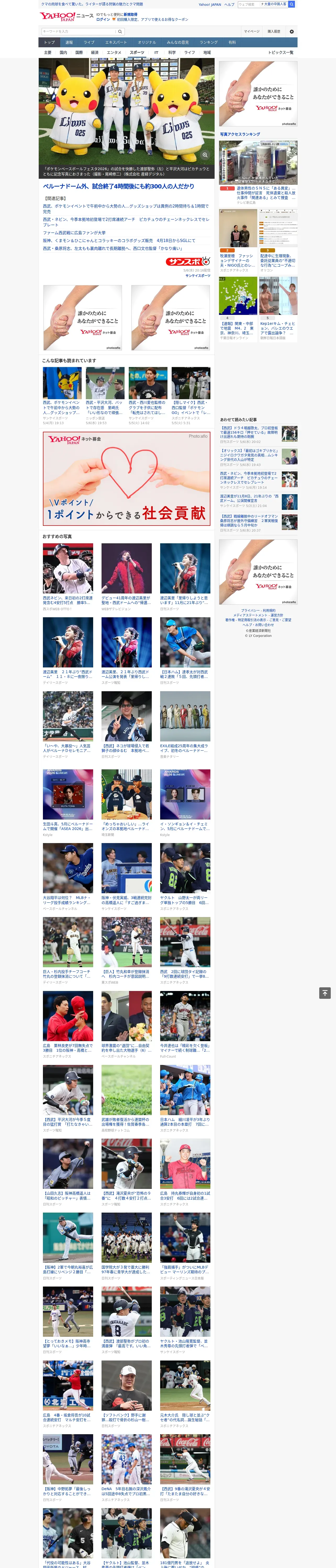This screenshot has height=1568, width=336.
Task: Open related article 西武・ネビン 2打席連続アーチ
Action: [126, 222]
